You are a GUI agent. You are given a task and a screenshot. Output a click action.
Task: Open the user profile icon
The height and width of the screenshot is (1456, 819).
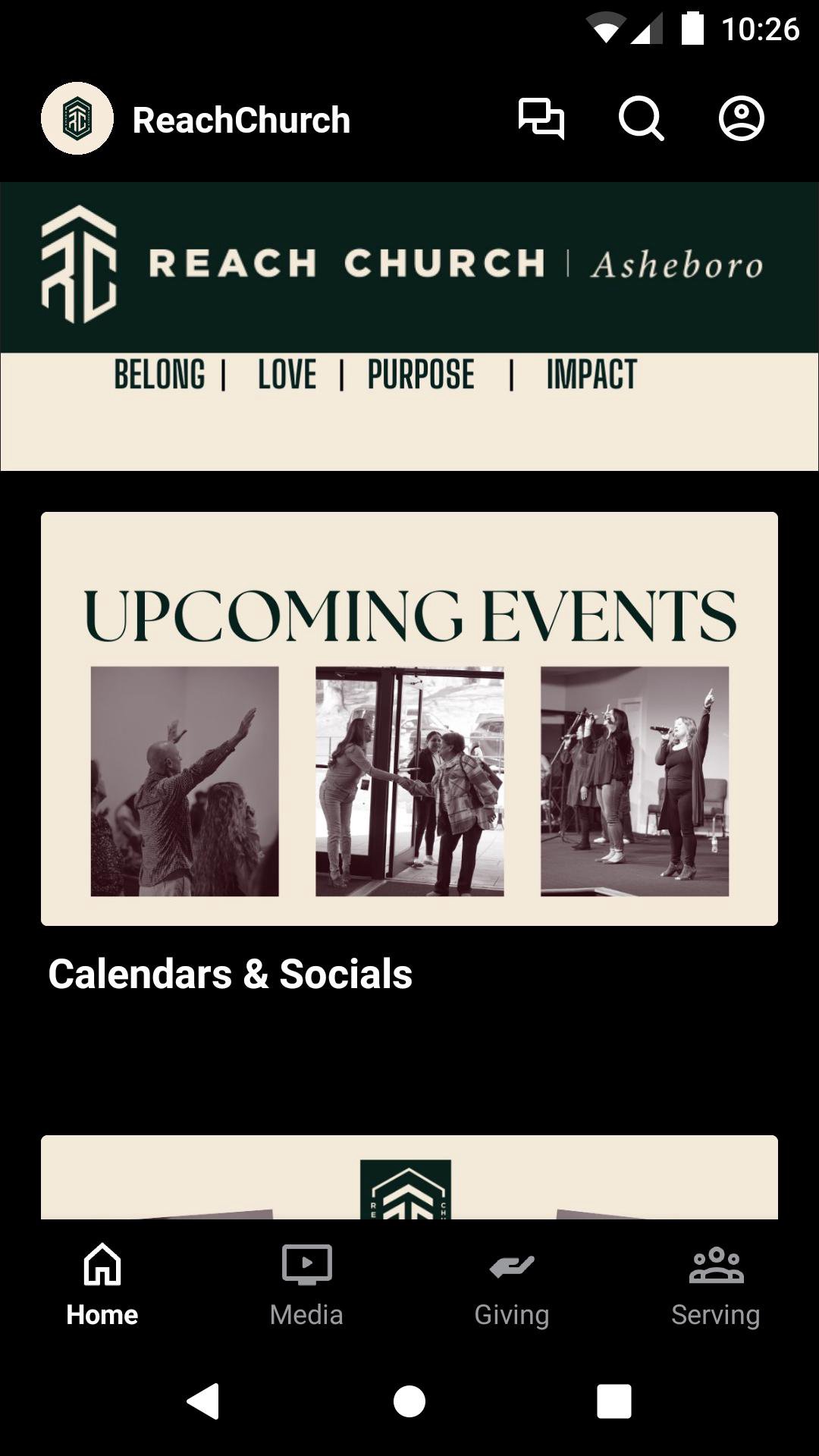coord(741,119)
